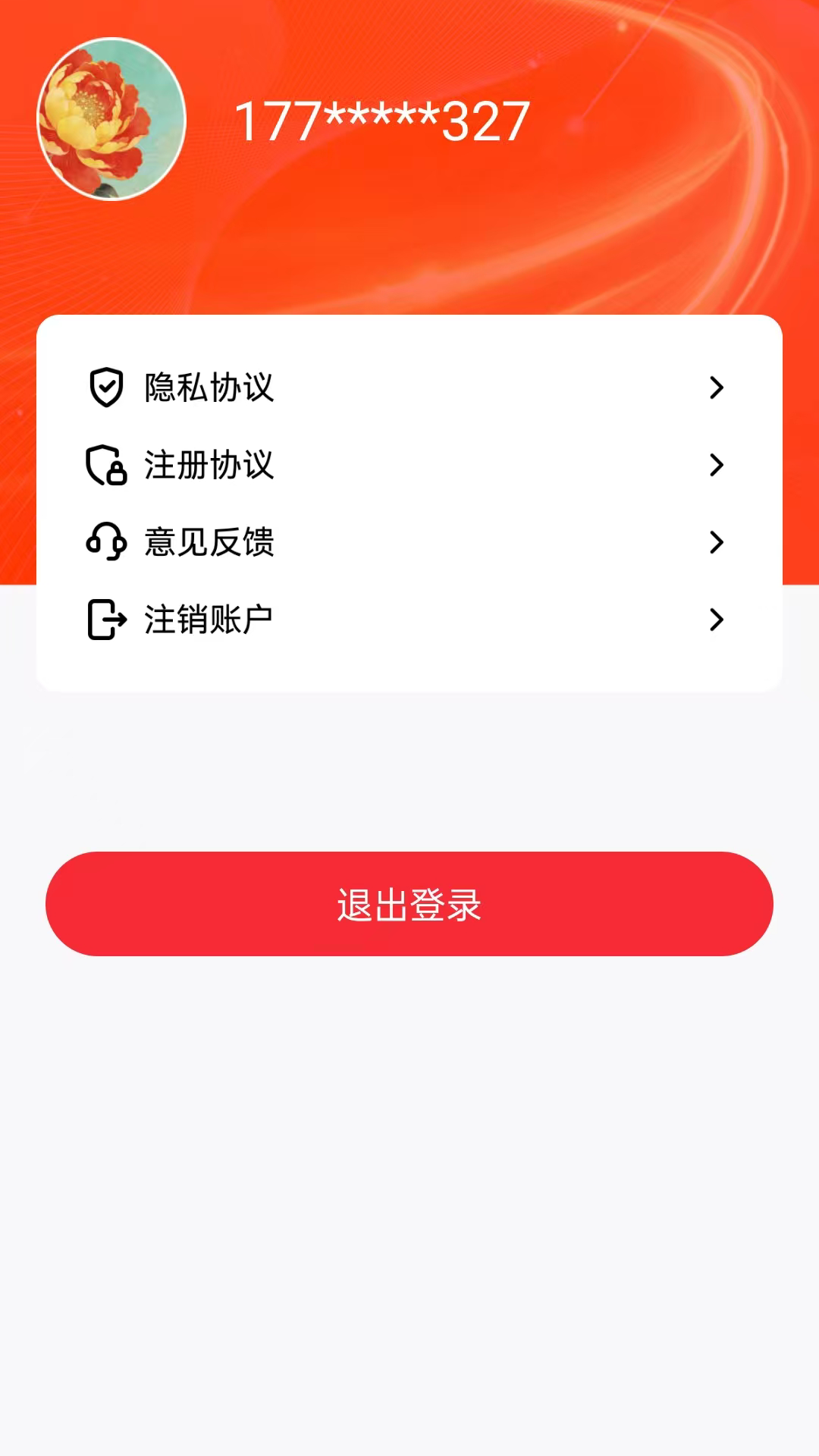Open the 意见反馈 feedback page

point(210,542)
